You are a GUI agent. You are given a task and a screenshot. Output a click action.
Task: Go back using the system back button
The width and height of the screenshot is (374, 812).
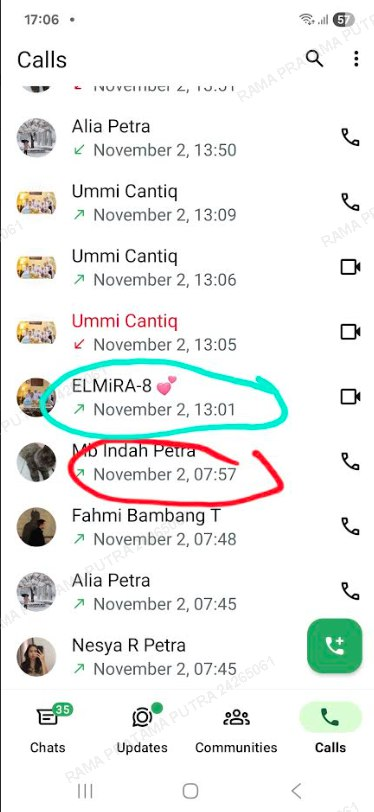click(296, 791)
